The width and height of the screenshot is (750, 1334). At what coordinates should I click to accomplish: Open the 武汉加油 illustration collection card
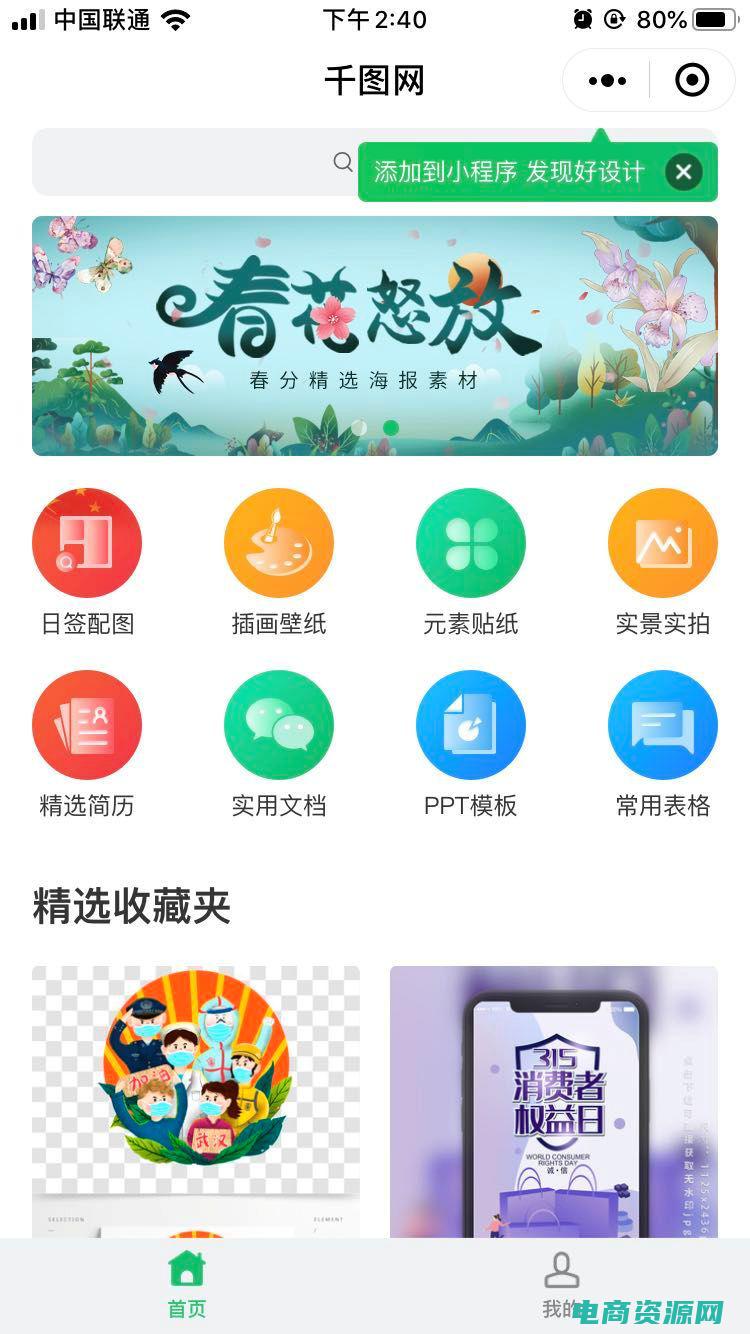pyautogui.click(x=196, y=1100)
